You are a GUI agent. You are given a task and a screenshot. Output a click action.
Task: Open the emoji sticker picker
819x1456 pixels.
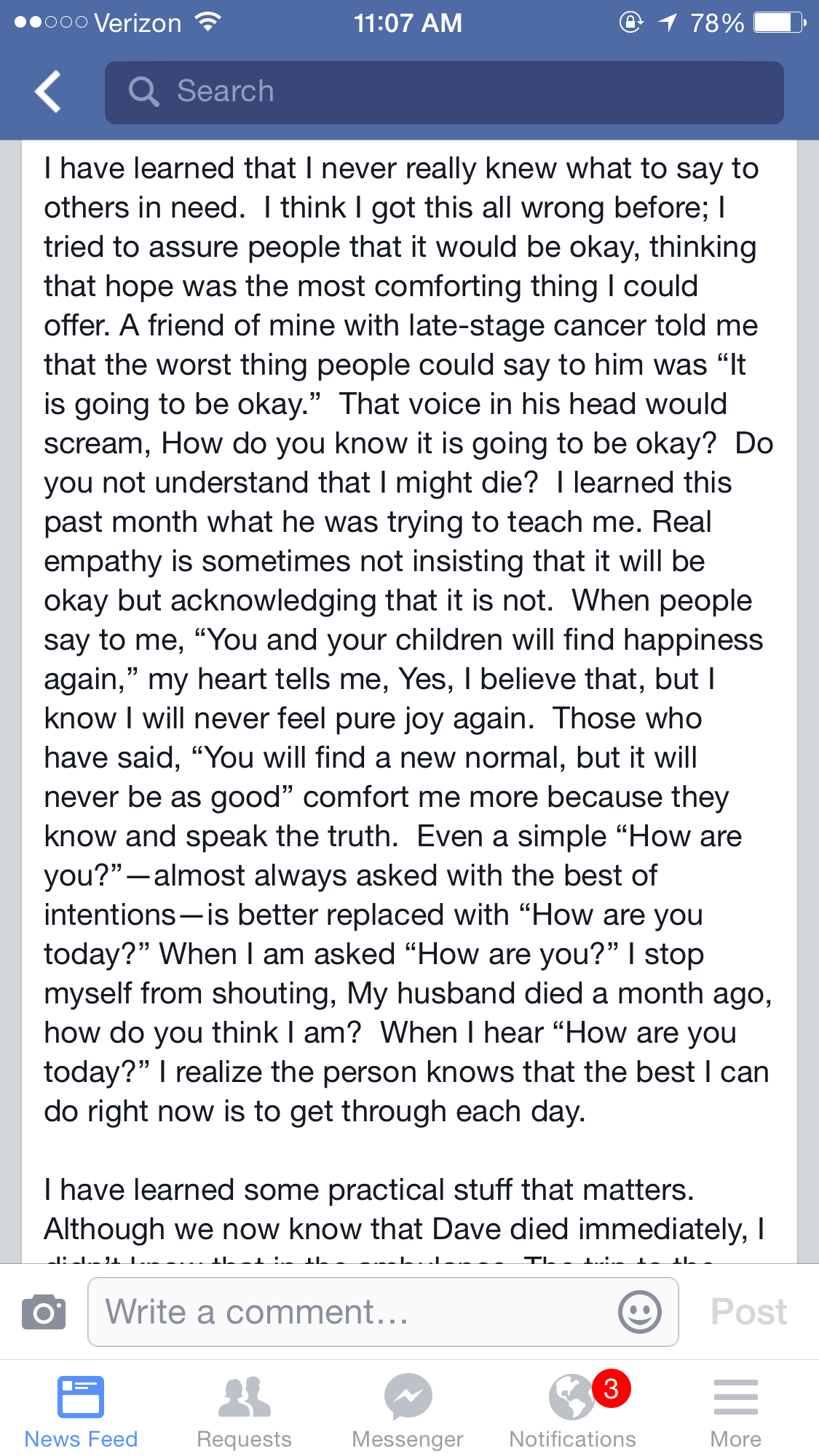(639, 1312)
